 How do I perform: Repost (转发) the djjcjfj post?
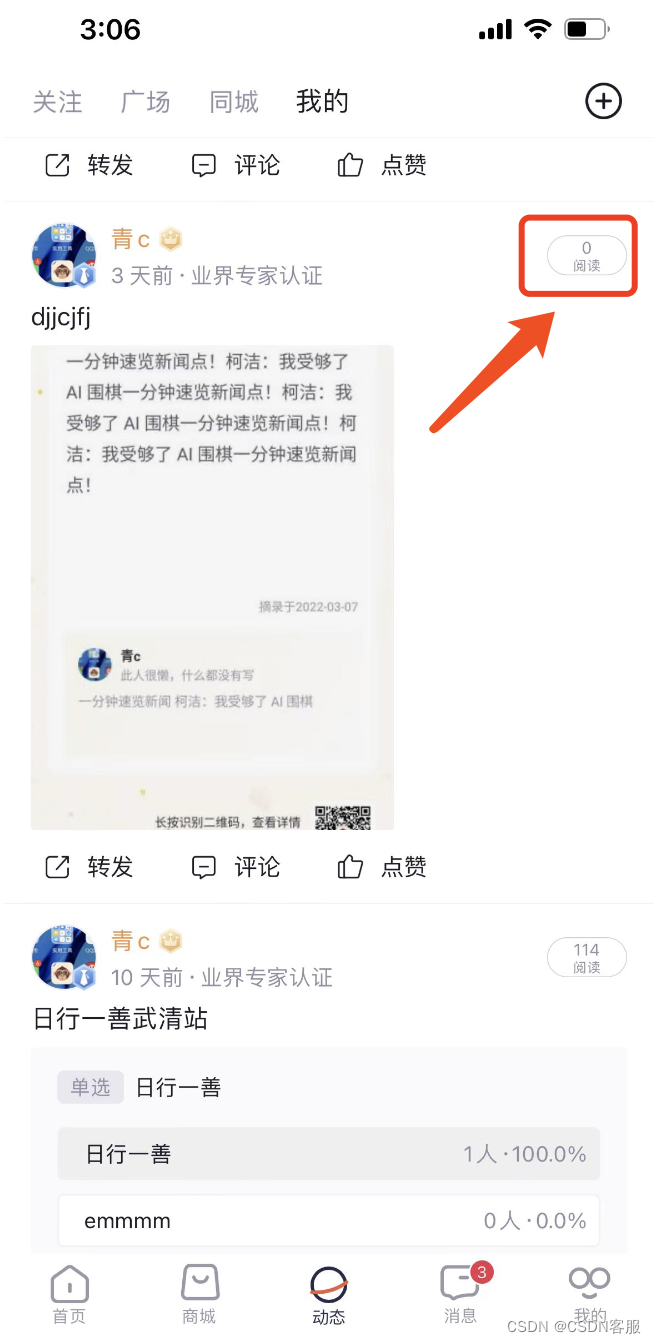click(x=89, y=867)
